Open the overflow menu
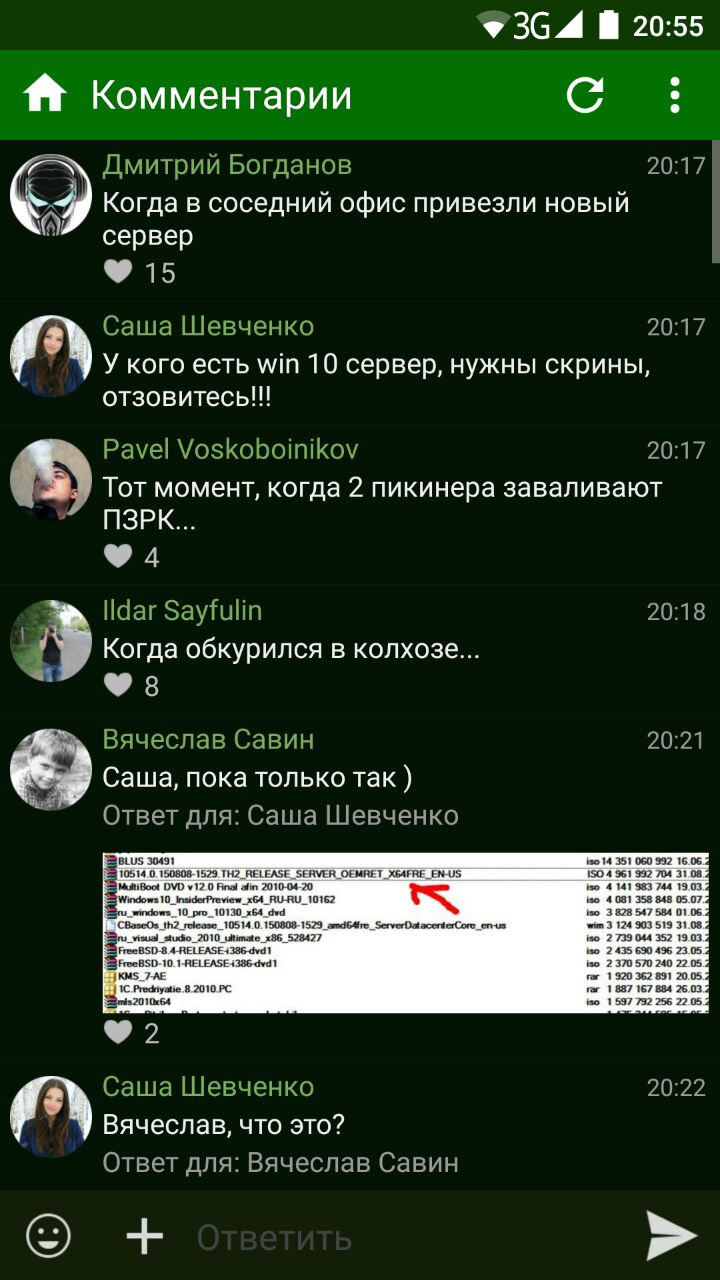Viewport: 720px width, 1280px height. [x=675, y=95]
